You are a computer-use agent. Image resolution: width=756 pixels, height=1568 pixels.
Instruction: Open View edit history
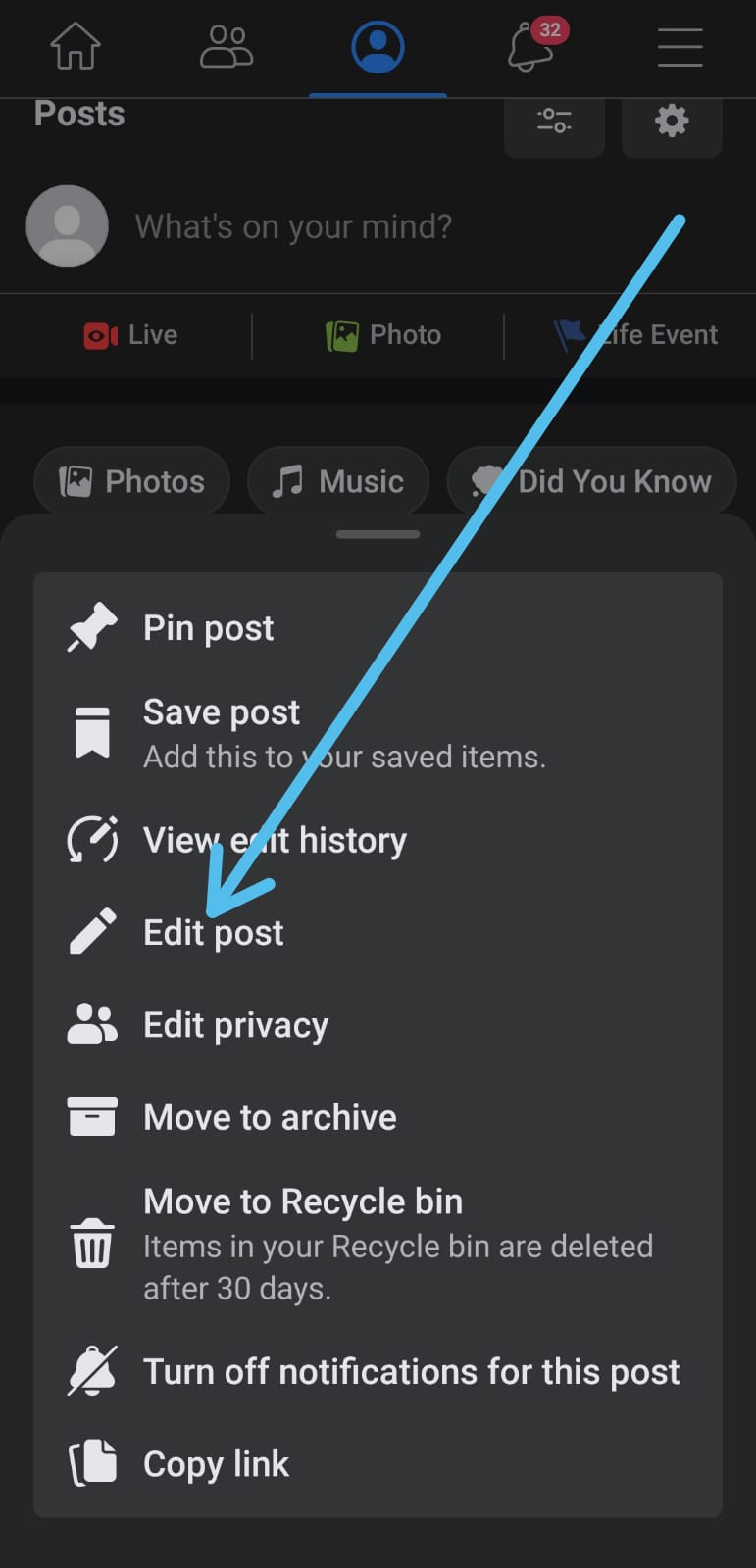(378, 840)
